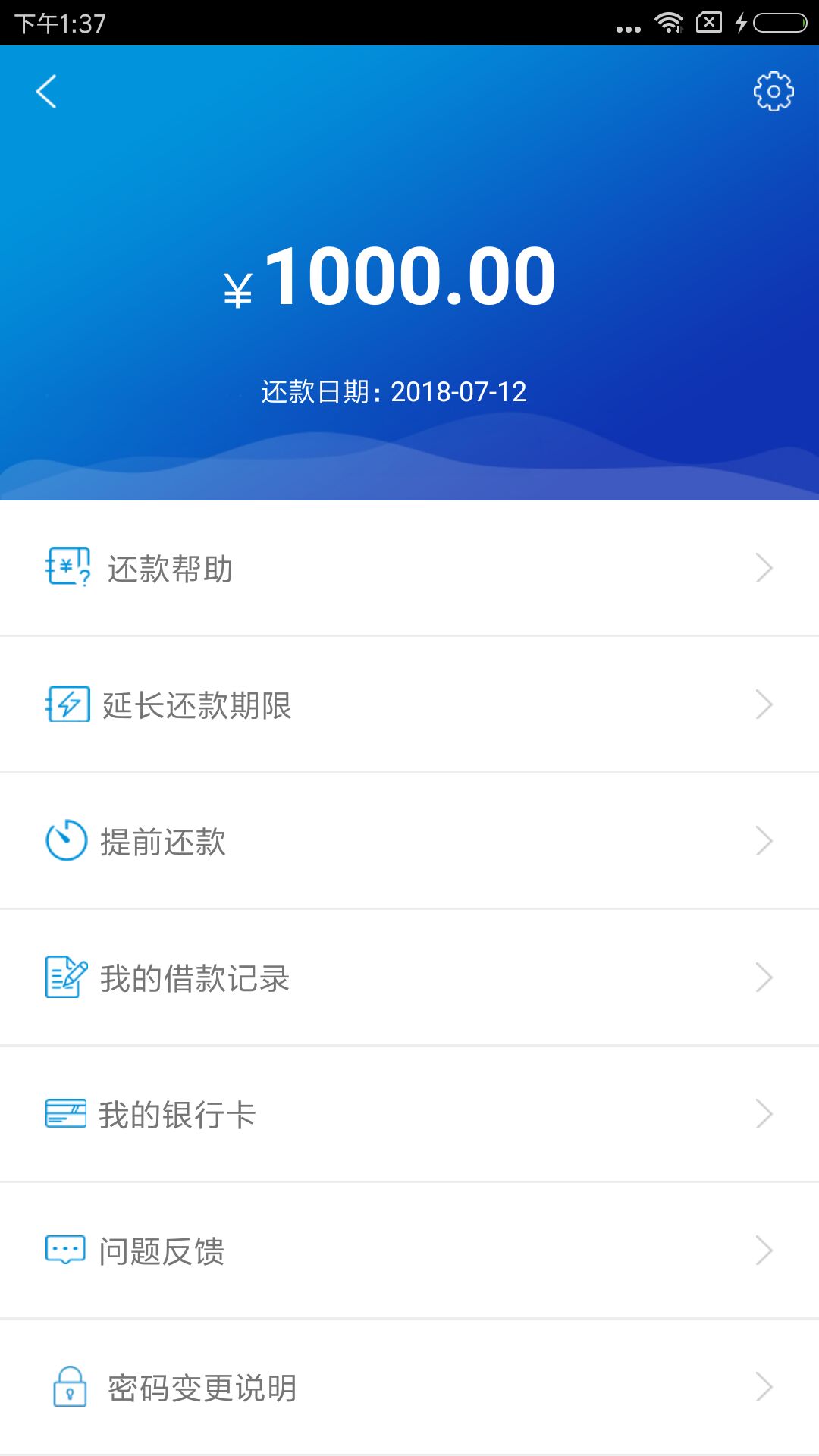Open 问题反馈 feedback page

click(x=409, y=1250)
